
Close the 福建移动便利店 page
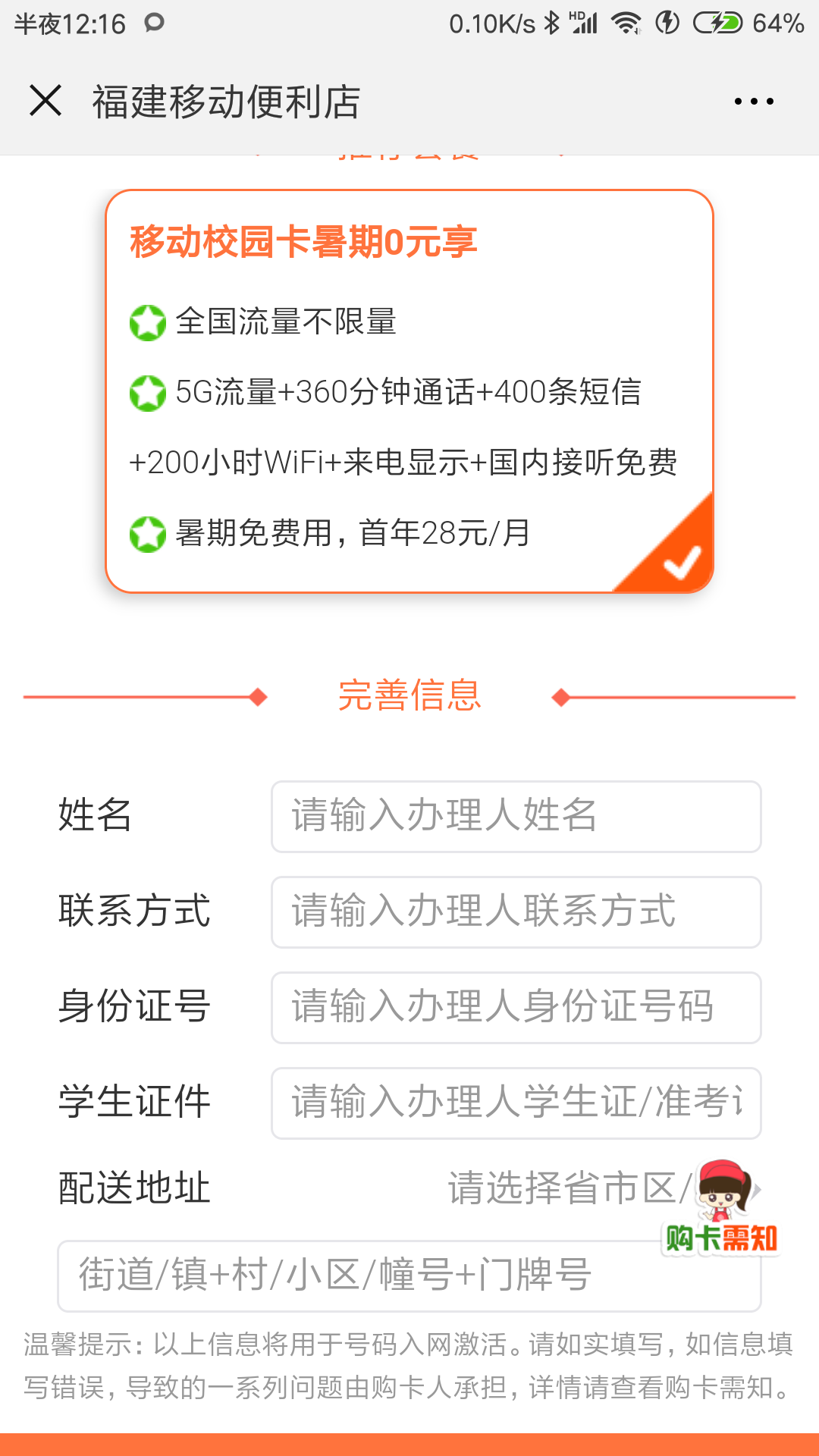[x=45, y=101]
